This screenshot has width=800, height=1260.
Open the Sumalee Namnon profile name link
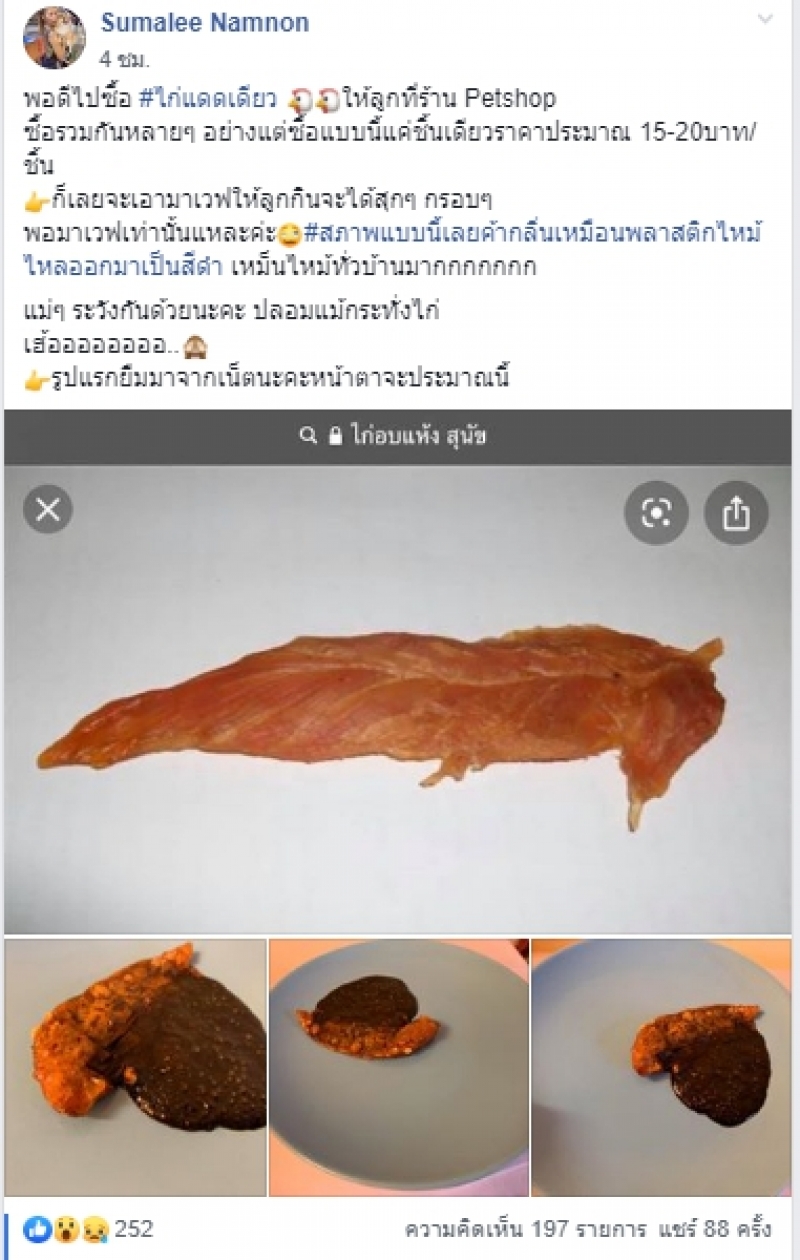tap(205, 23)
